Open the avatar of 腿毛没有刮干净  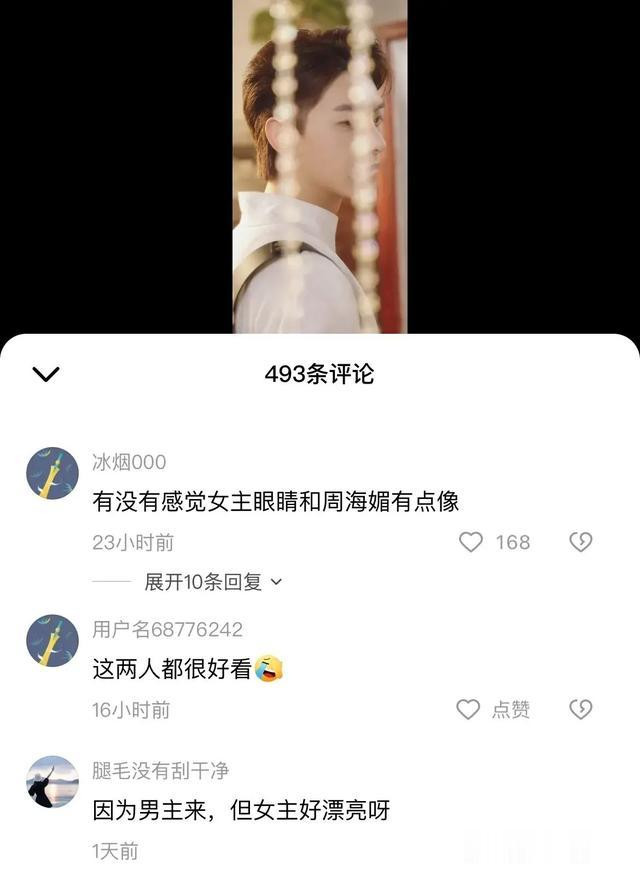point(52,782)
